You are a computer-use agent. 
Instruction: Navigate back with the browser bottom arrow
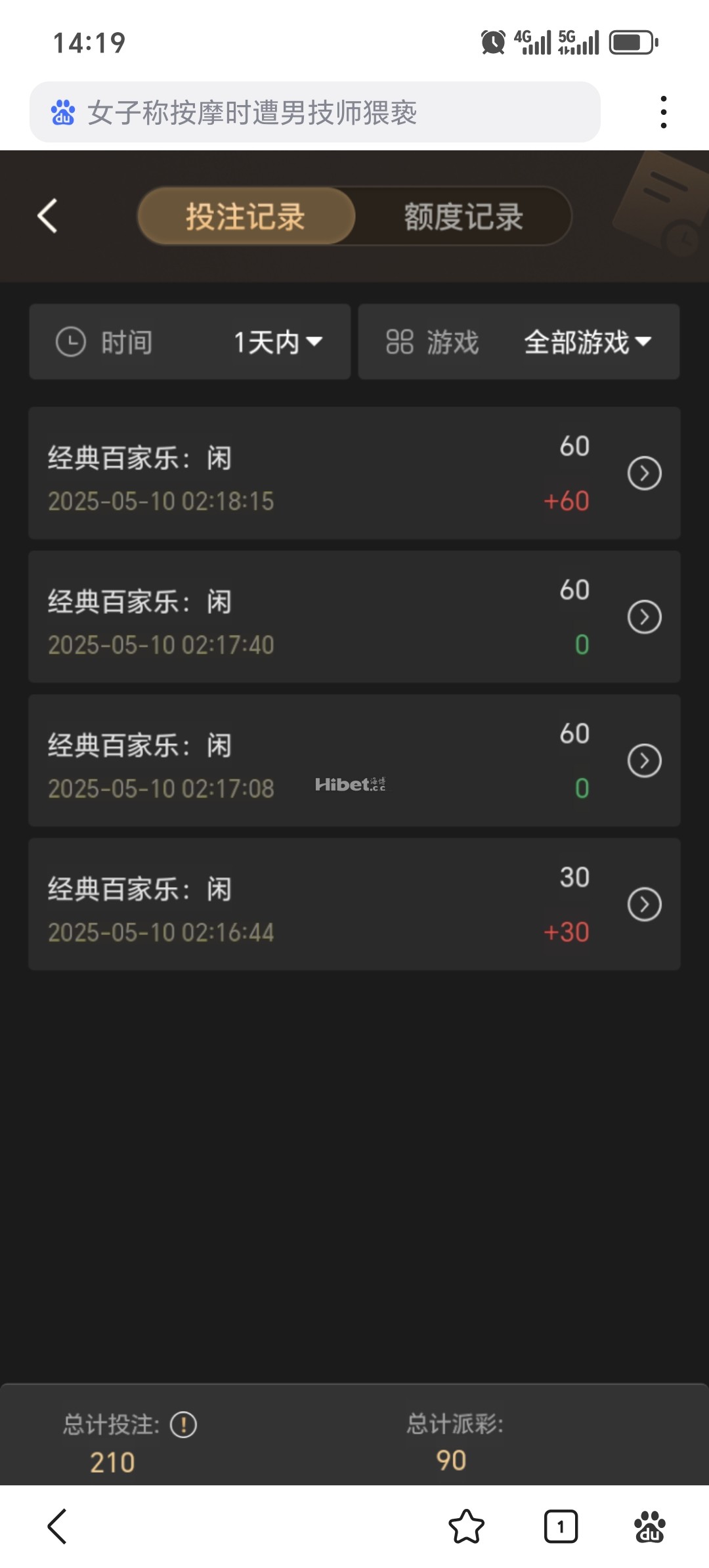(58, 1526)
